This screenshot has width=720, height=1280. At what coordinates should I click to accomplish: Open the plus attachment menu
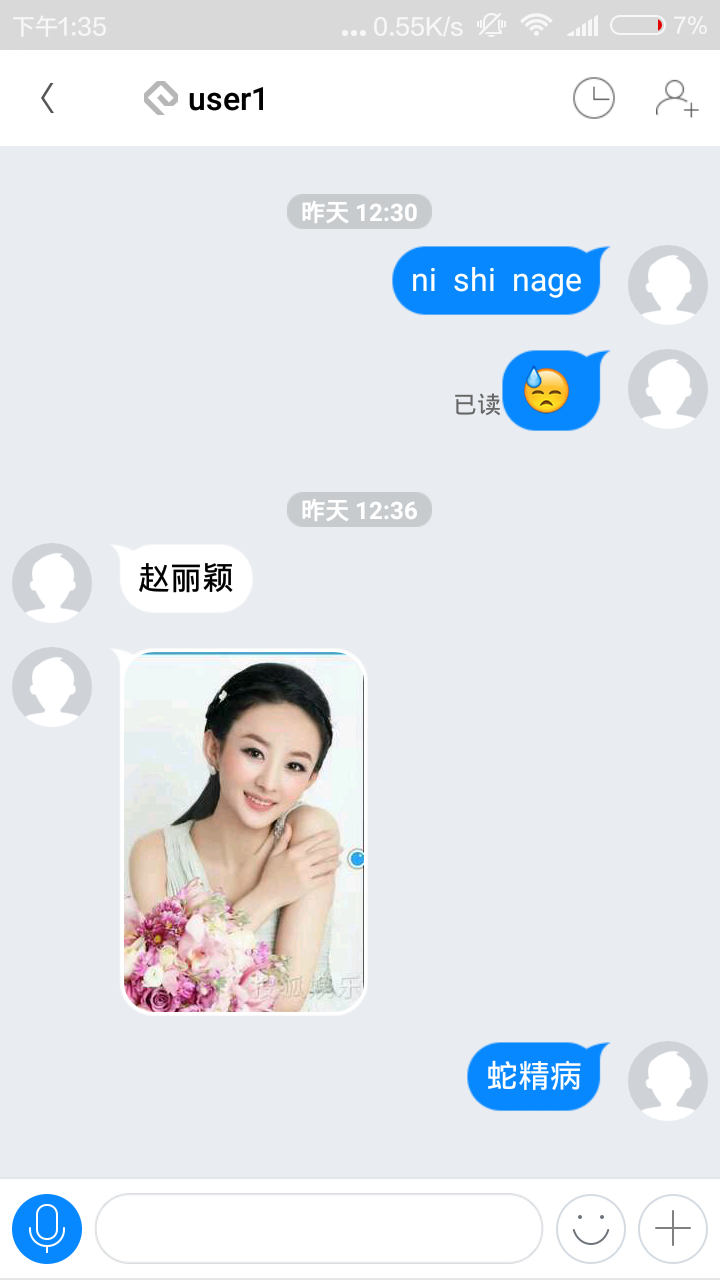673,1228
